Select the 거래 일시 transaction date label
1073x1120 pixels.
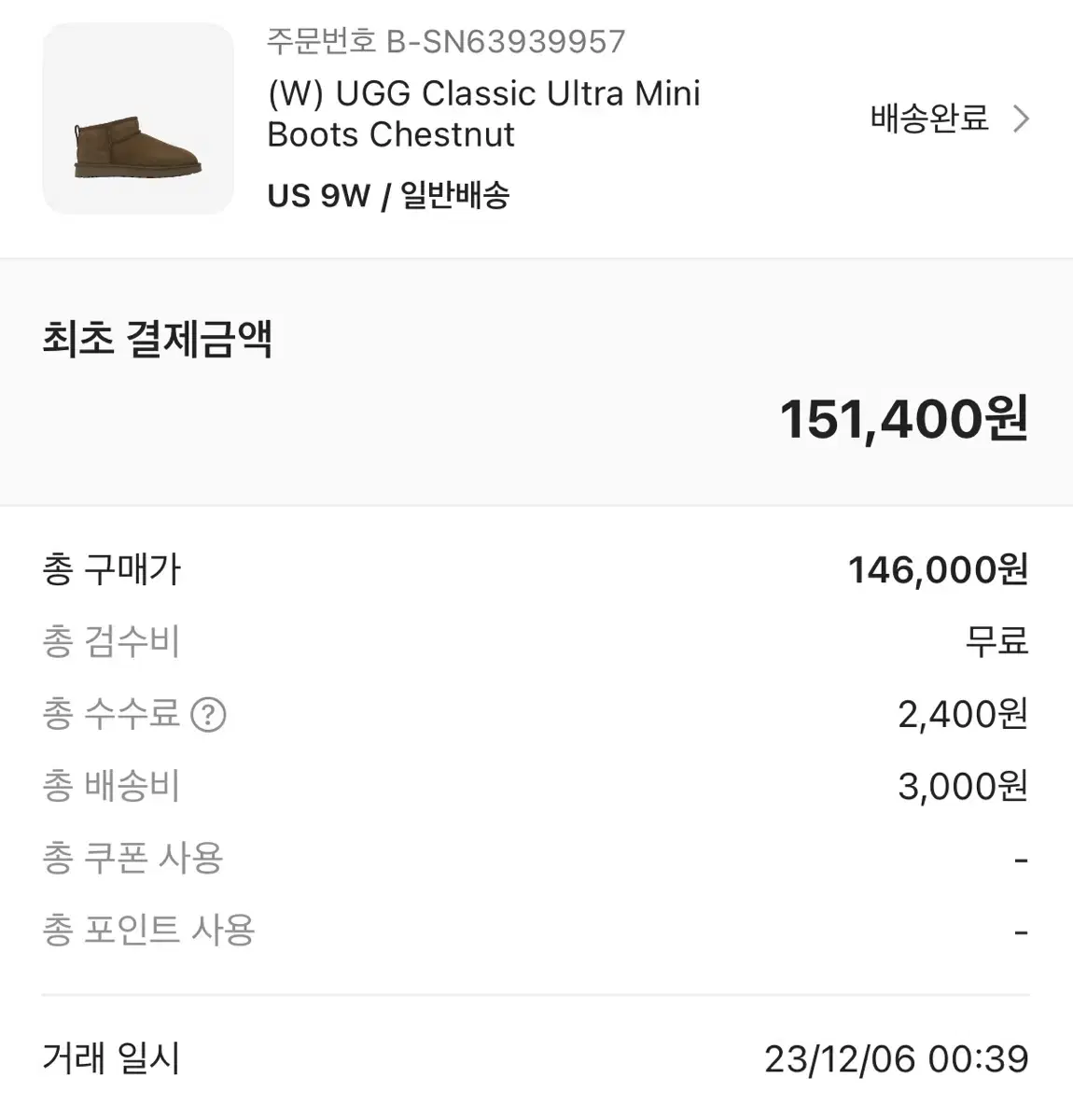point(107,1057)
